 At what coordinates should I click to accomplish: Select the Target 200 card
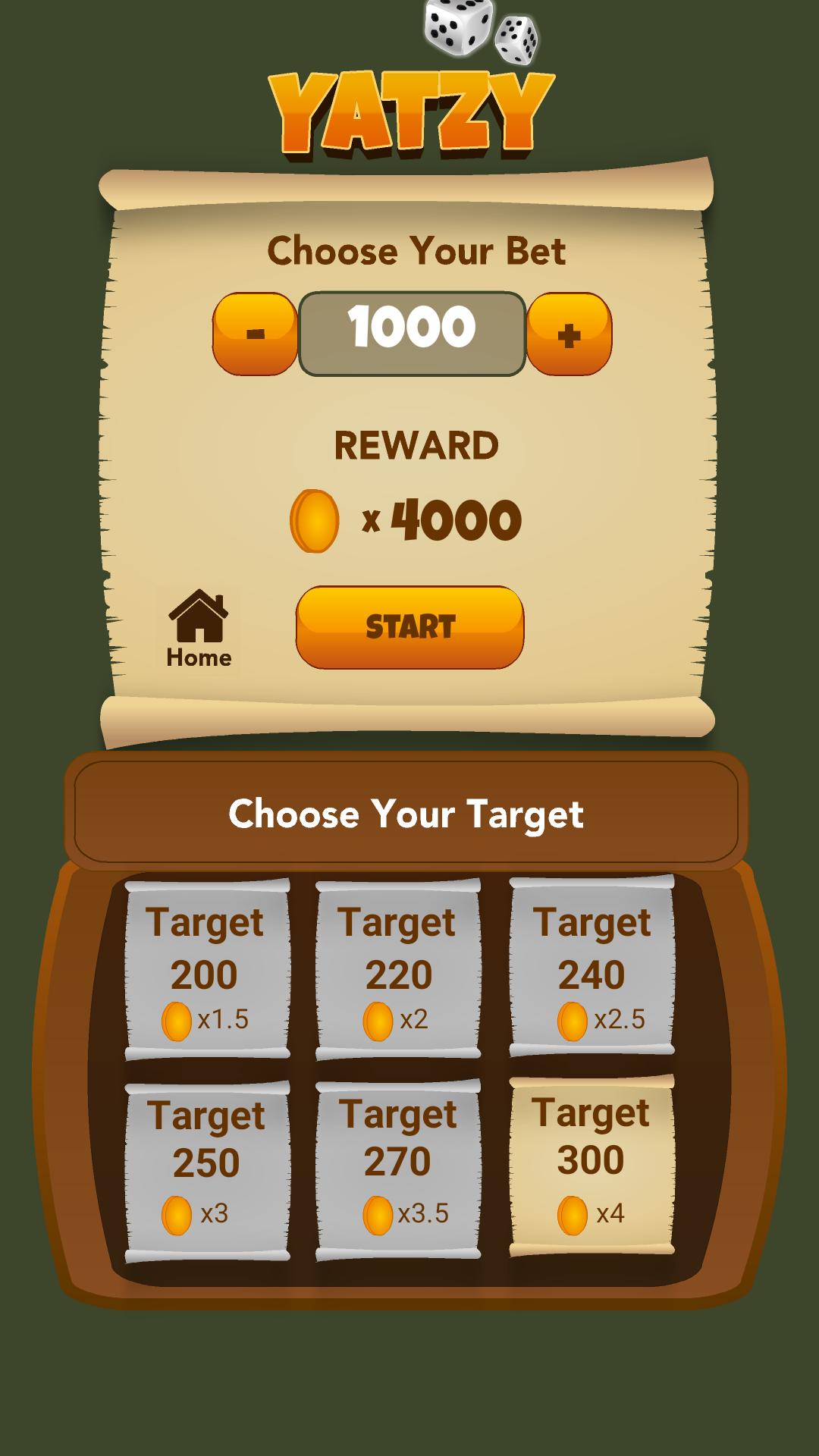point(206,970)
